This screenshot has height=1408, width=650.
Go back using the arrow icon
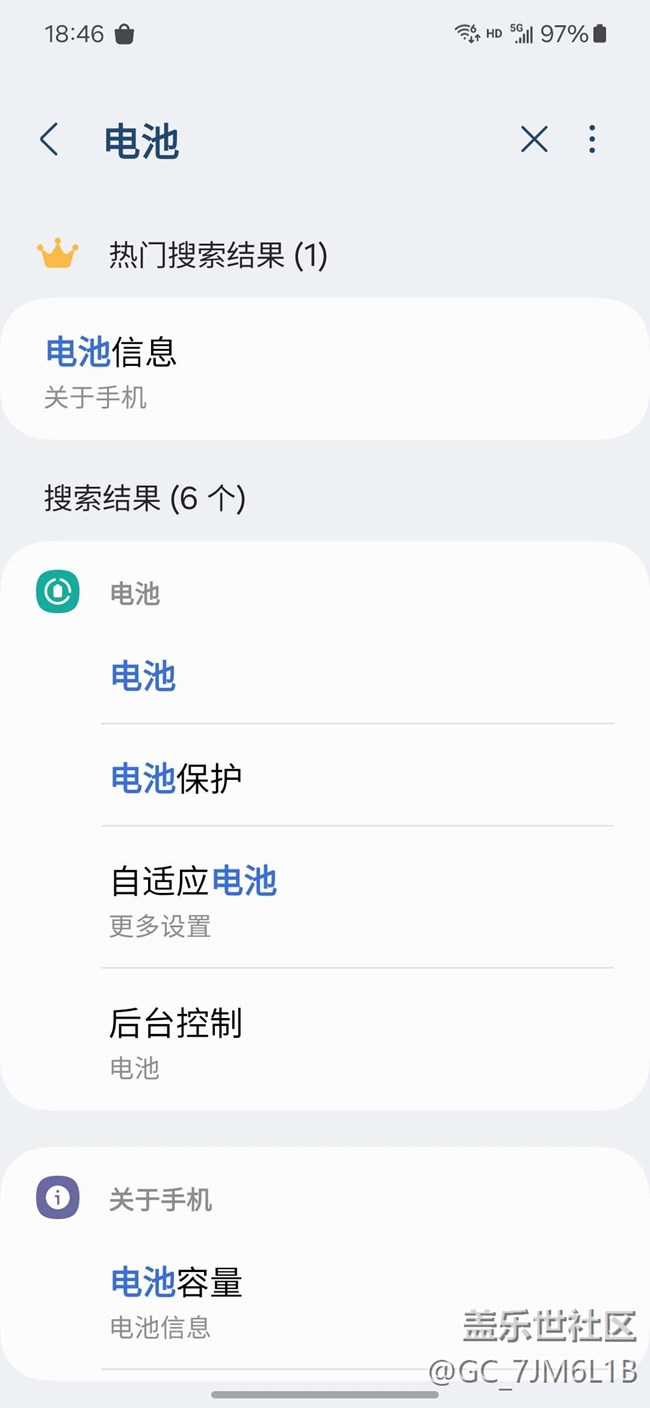[x=49, y=140]
